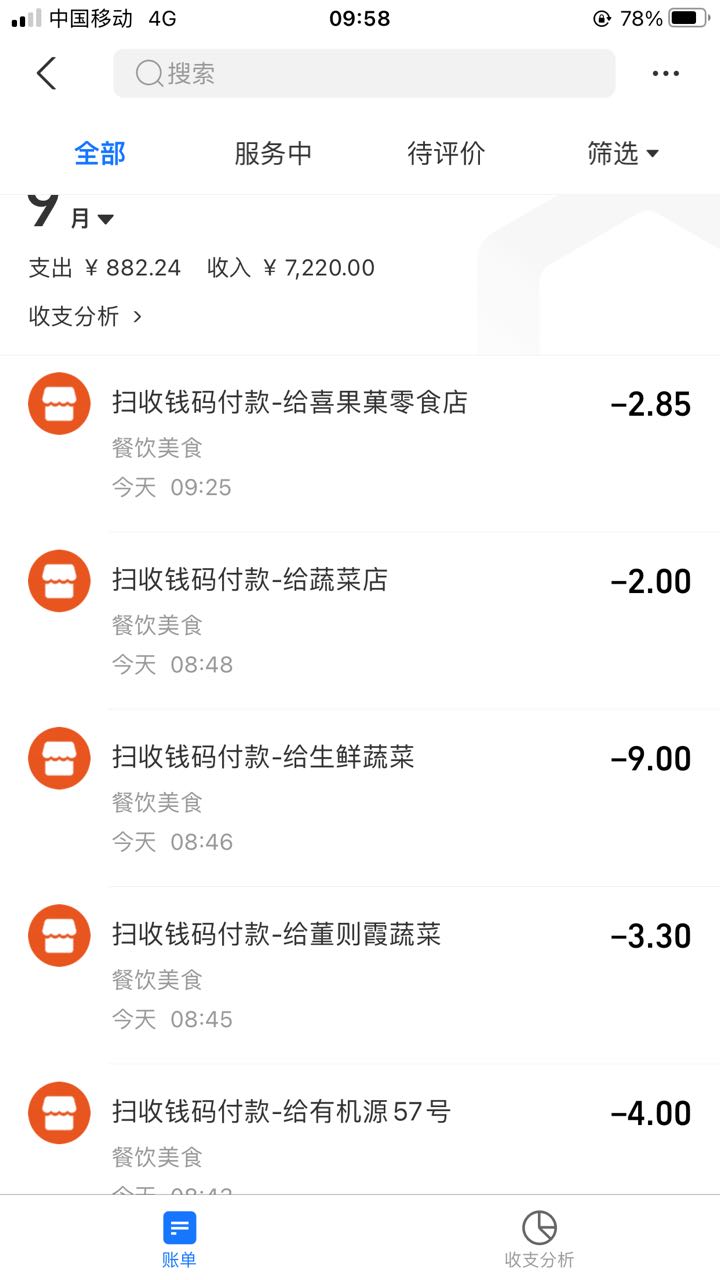Switch to the 收支分析 bottom tab
The image size is (720, 1280).
coord(540,1239)
